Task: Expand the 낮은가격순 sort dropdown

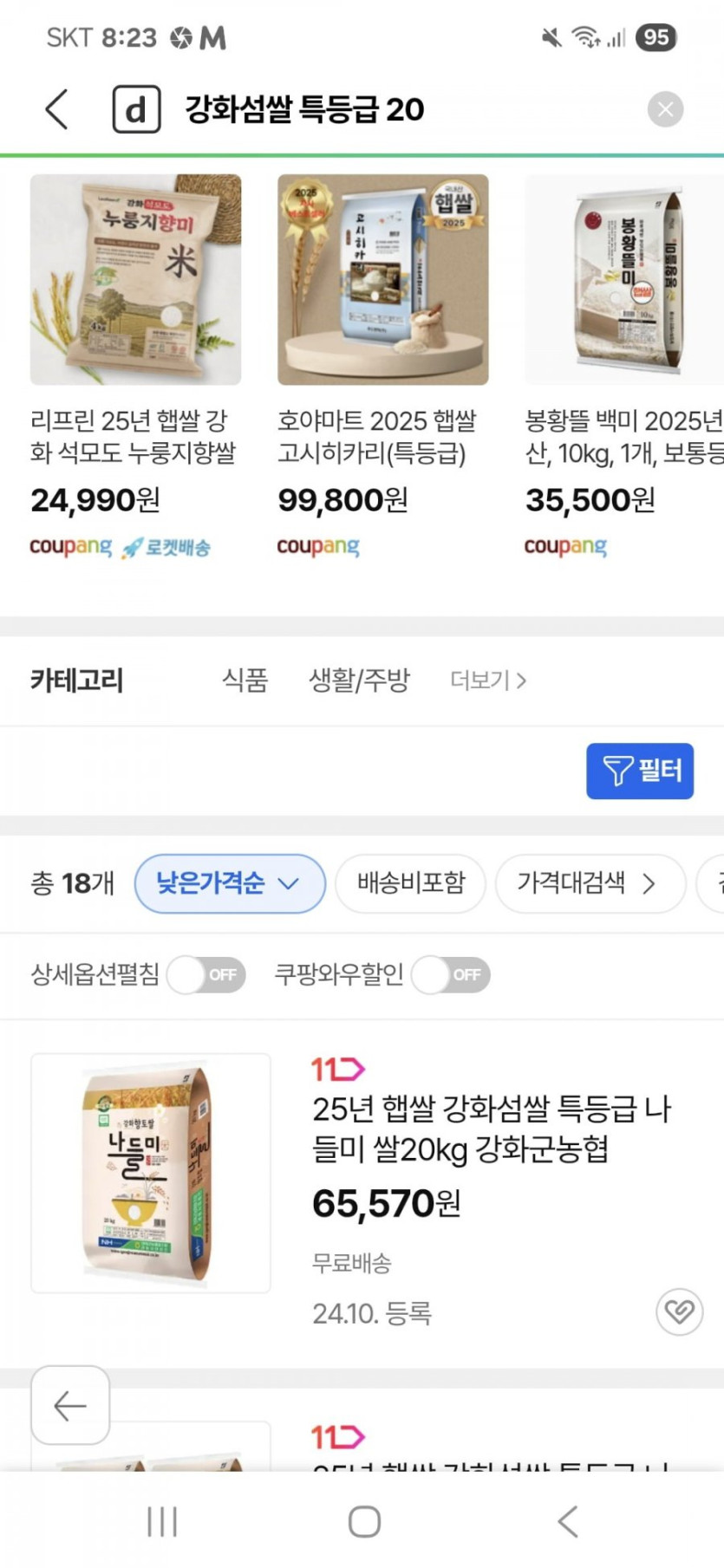Action: coord(229,883)
